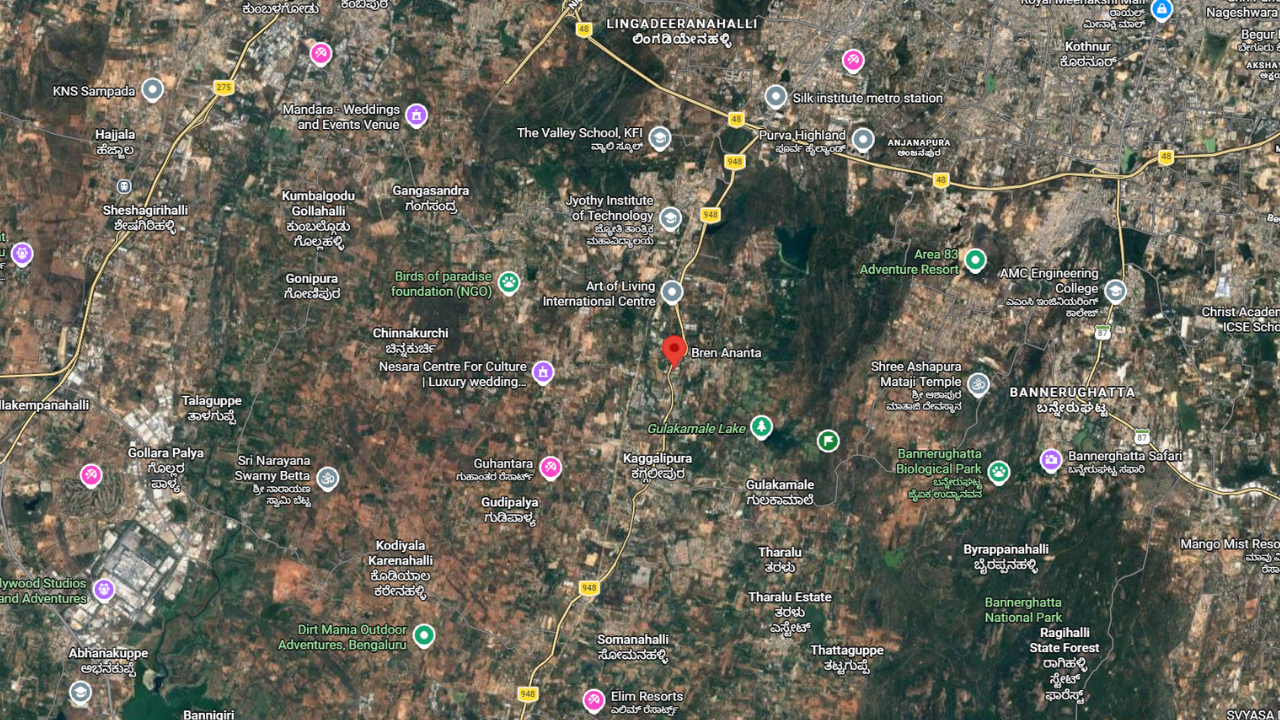Viewport: 1280px width, 720px height.
Task: Open the Guhantara resort marker
Action: tap(551, 467)
